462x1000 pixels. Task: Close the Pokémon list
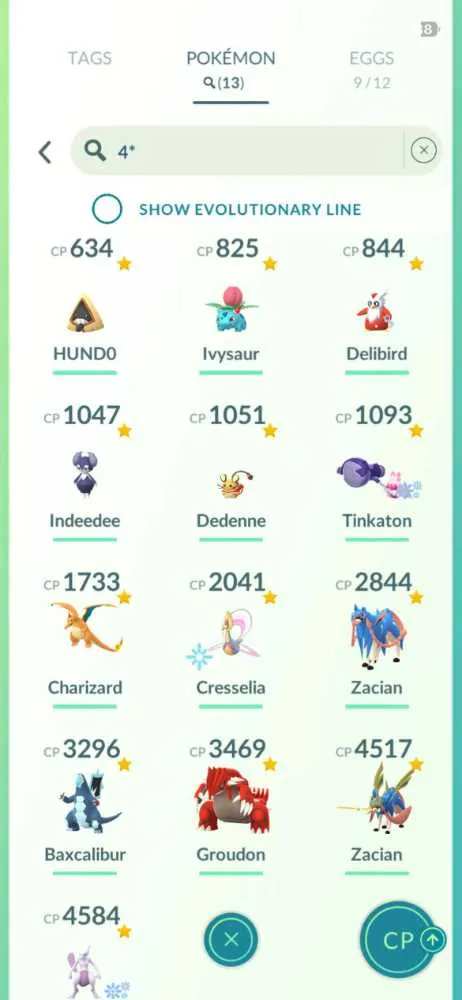click(231, 939)
